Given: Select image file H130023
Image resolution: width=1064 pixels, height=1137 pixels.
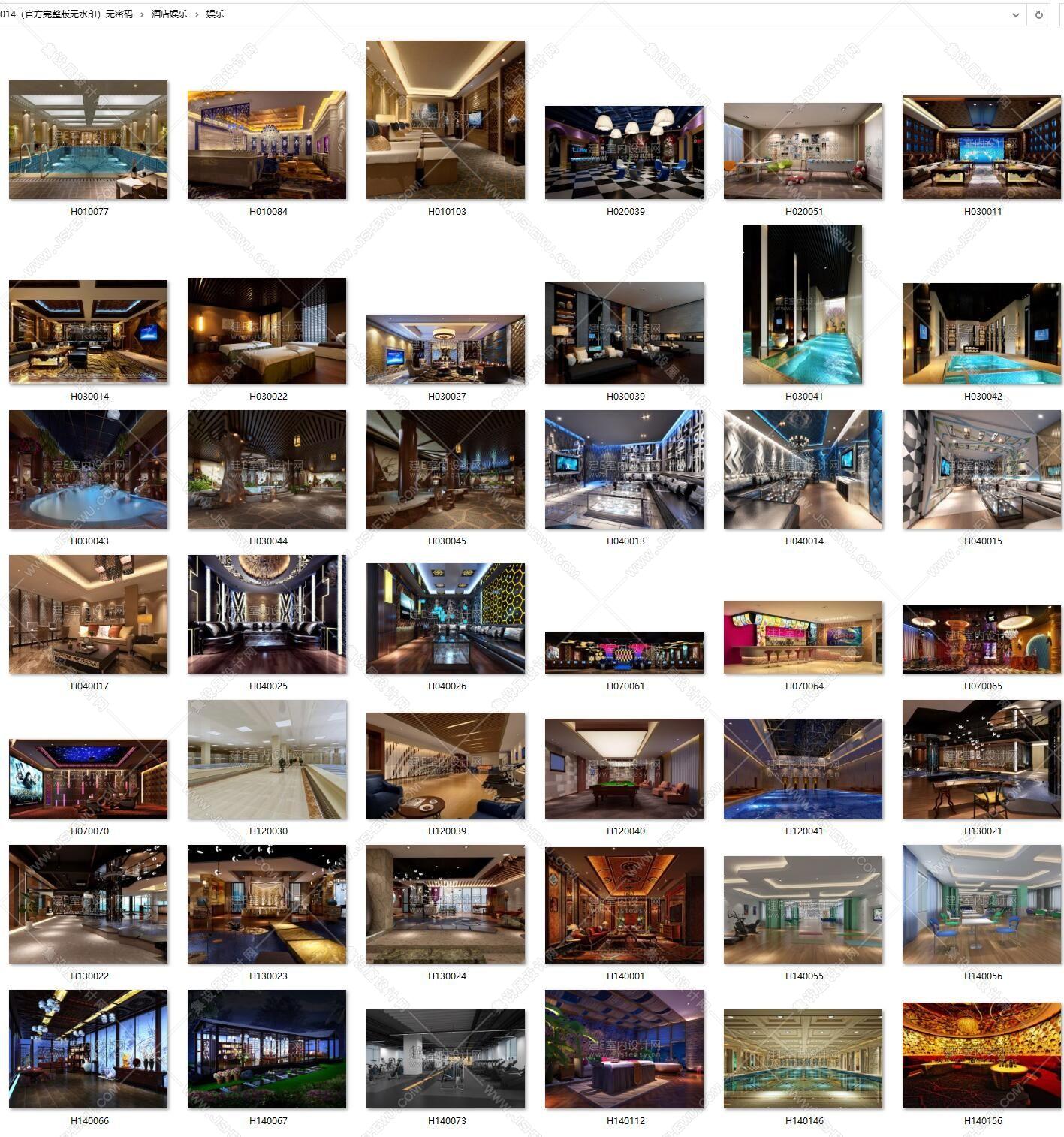Looking at the screenshot, I should [x=267, y=904].
